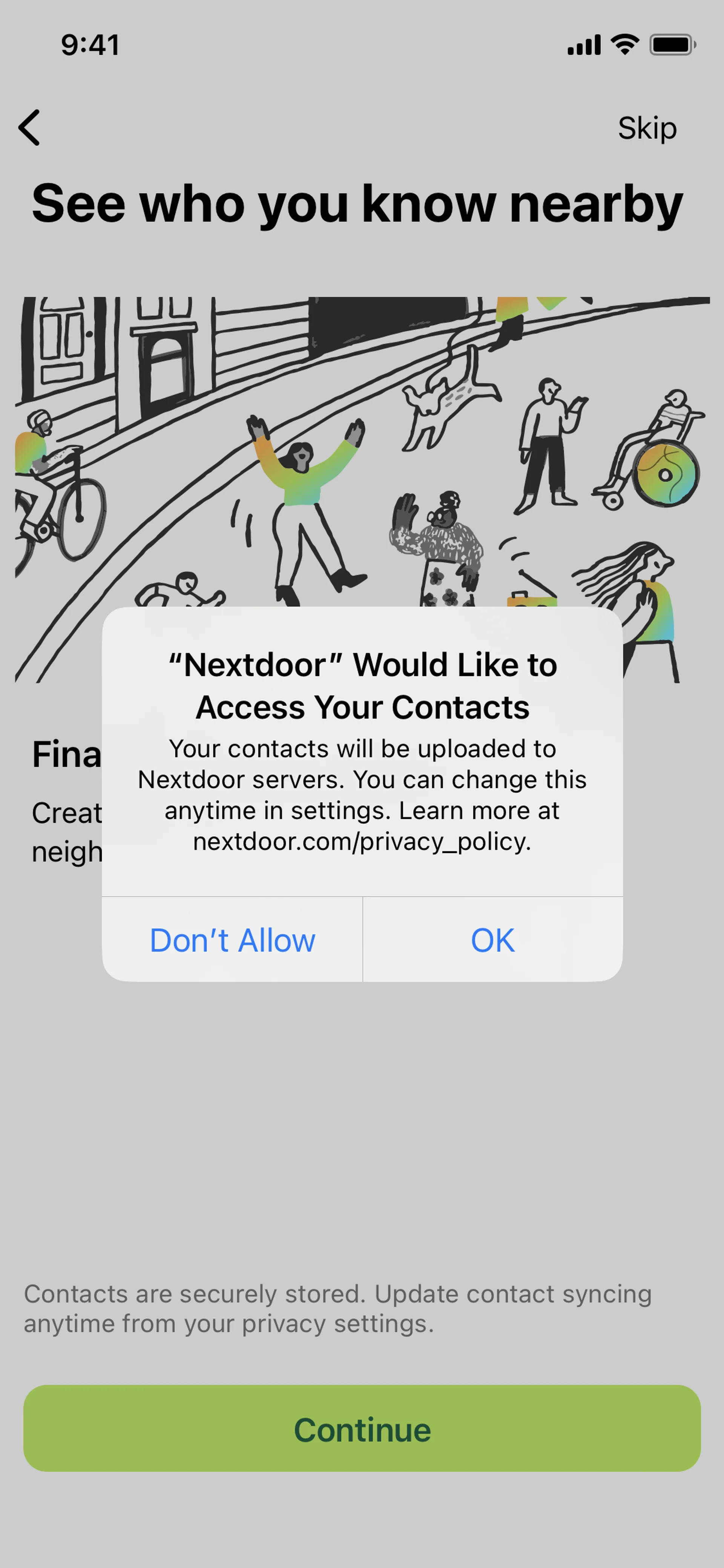
Task: Skip the contacts syncing step
Action: (x=647, y=128)
